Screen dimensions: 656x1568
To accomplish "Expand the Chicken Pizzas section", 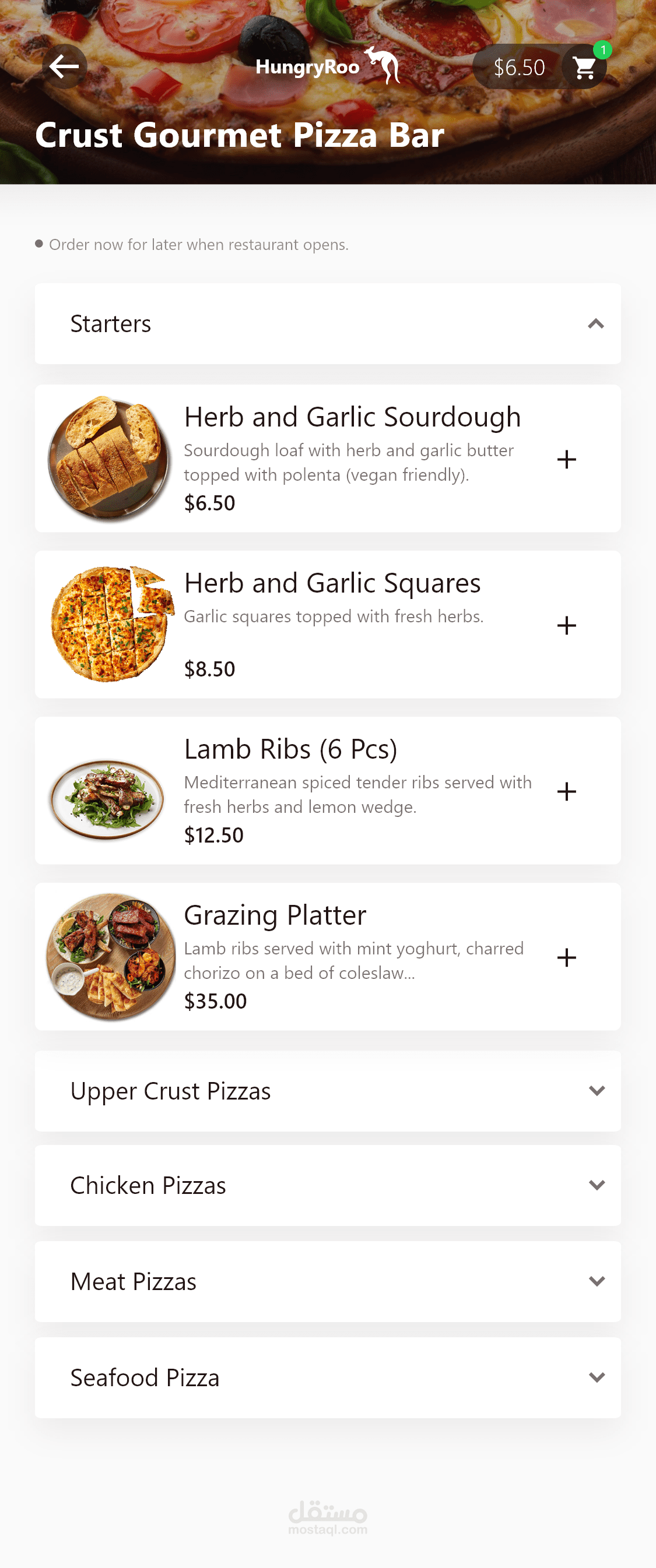I will pos(597,1185).
